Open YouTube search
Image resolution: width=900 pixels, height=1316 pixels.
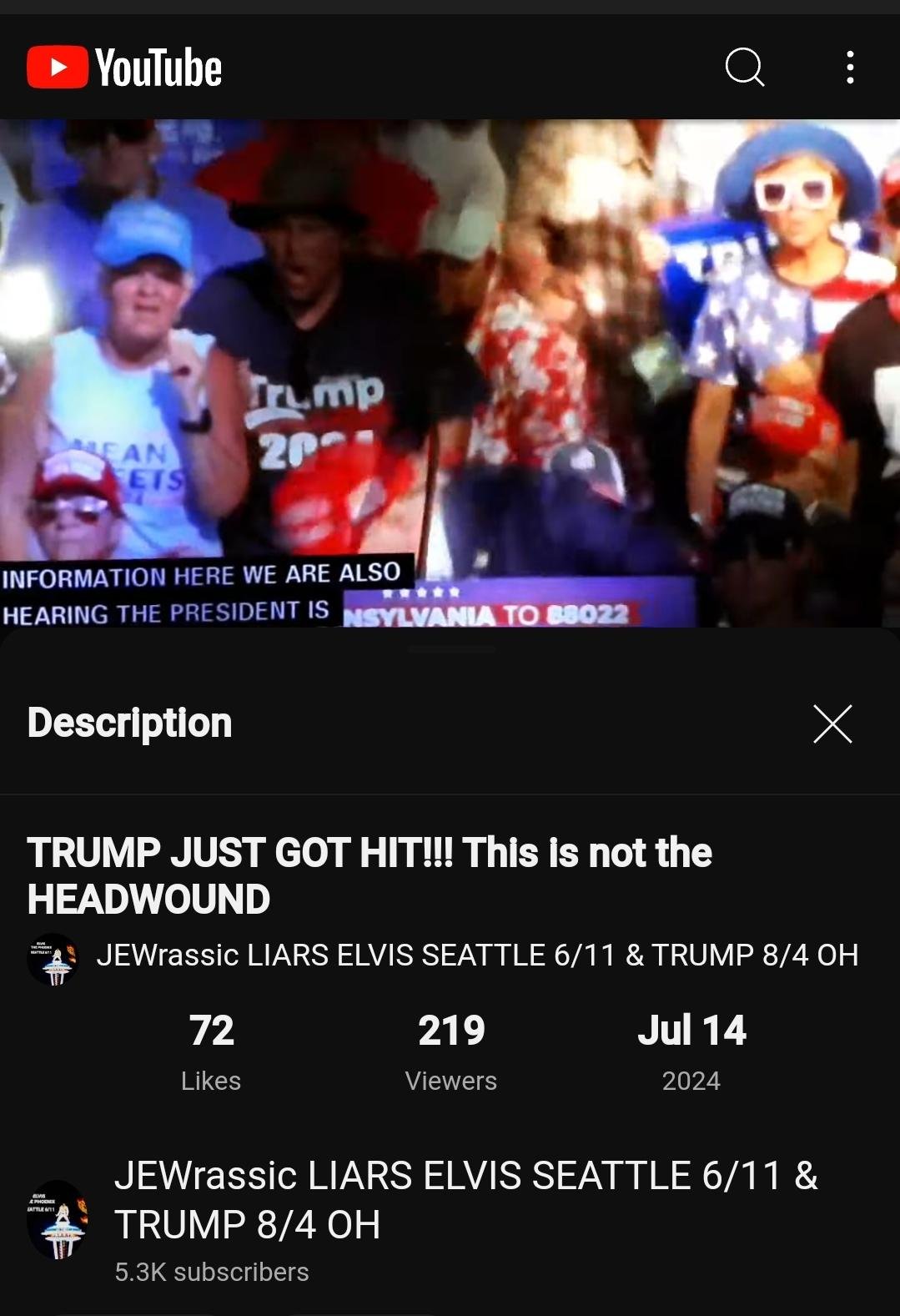click(744, 67)
